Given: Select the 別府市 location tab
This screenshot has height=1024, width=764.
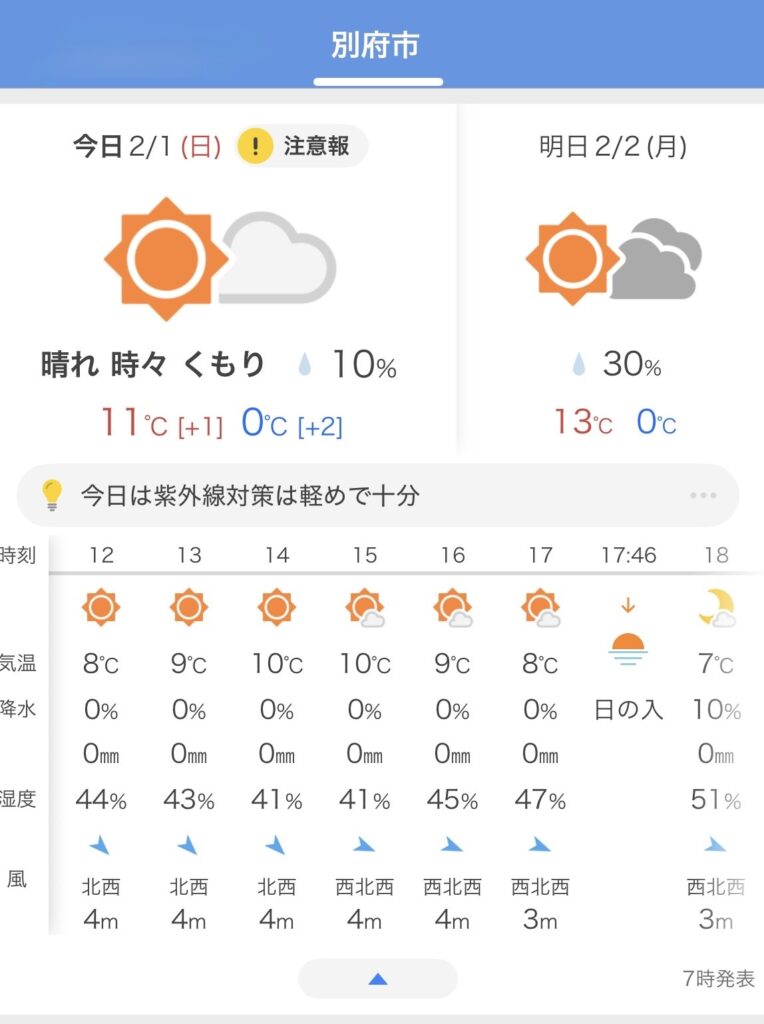Looking at the screenshot, I should coord(376,47).
